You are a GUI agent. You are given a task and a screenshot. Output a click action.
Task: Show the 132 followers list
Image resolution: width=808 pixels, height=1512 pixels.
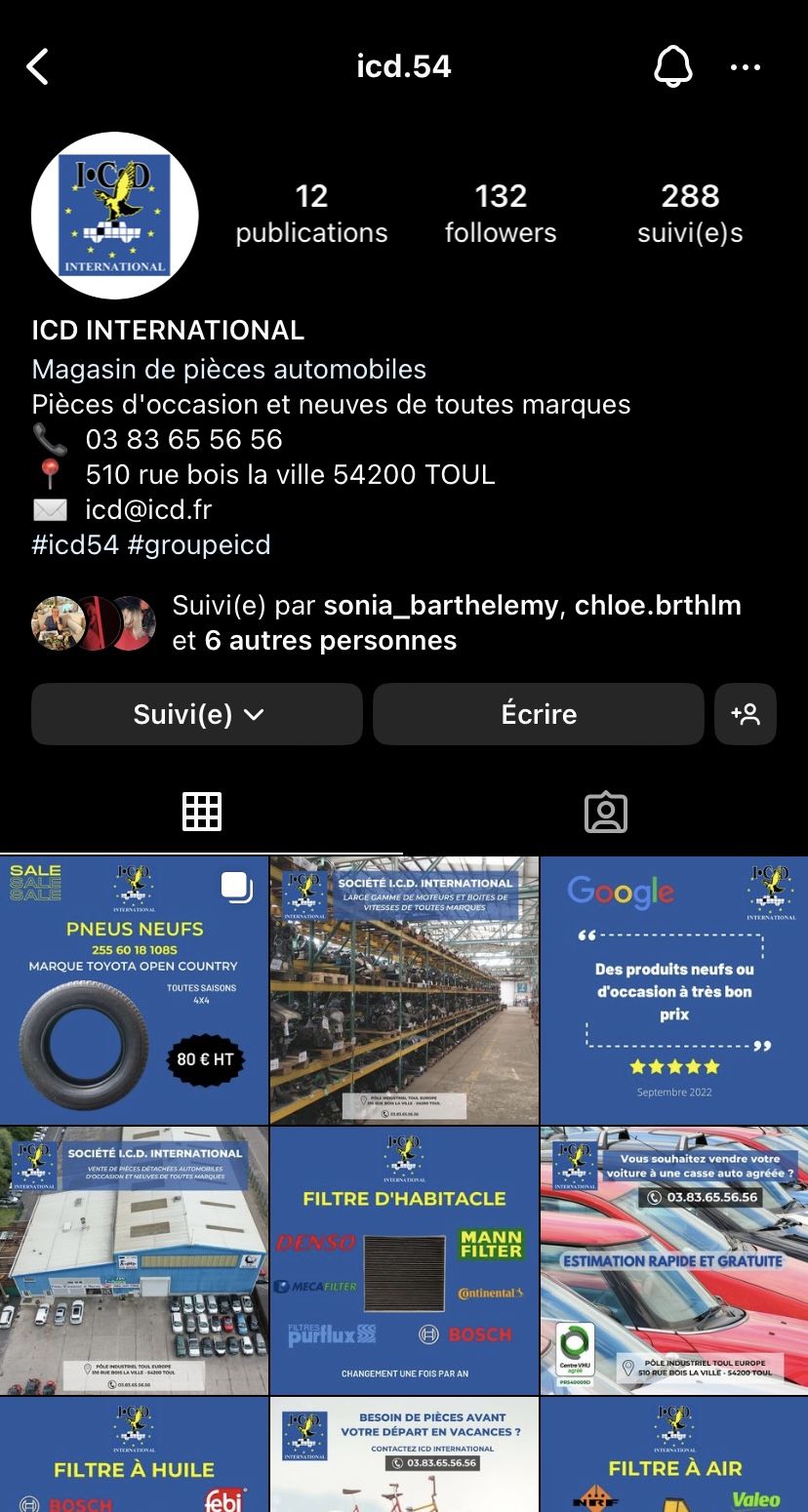click(x=501, y=214)
